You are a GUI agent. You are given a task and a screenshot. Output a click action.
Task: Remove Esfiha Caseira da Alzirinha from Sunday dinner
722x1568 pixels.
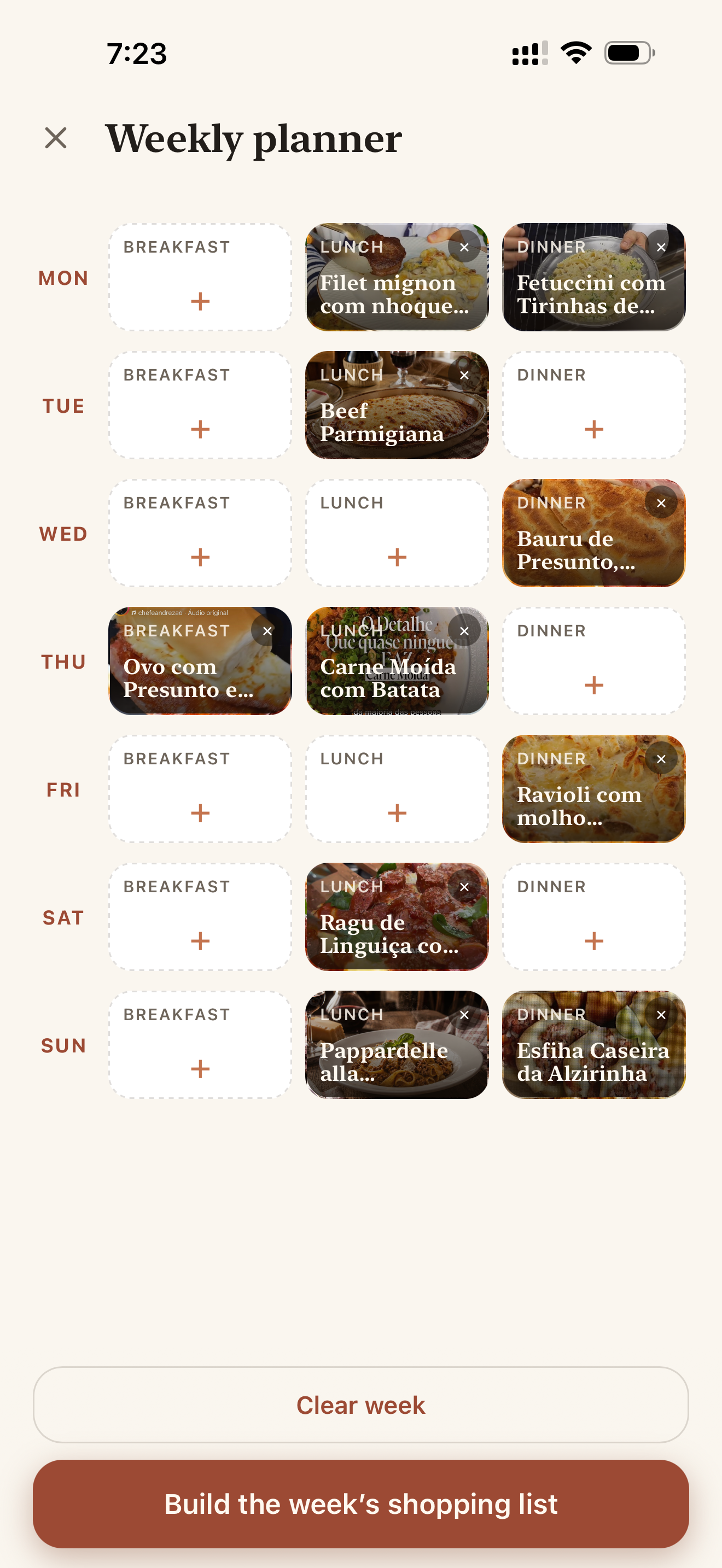(661, 1015)
